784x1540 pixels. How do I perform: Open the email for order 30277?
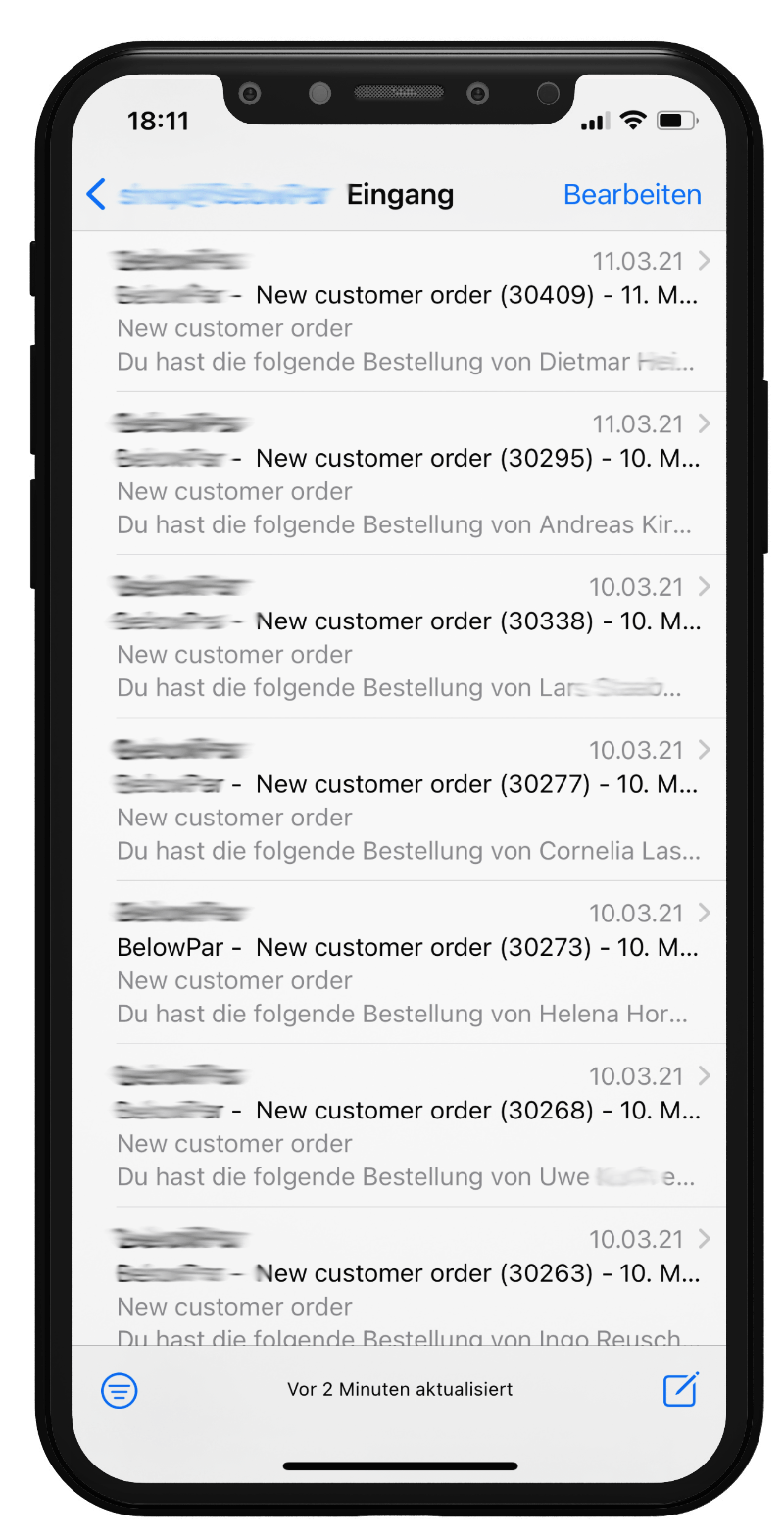coord(407,800)
